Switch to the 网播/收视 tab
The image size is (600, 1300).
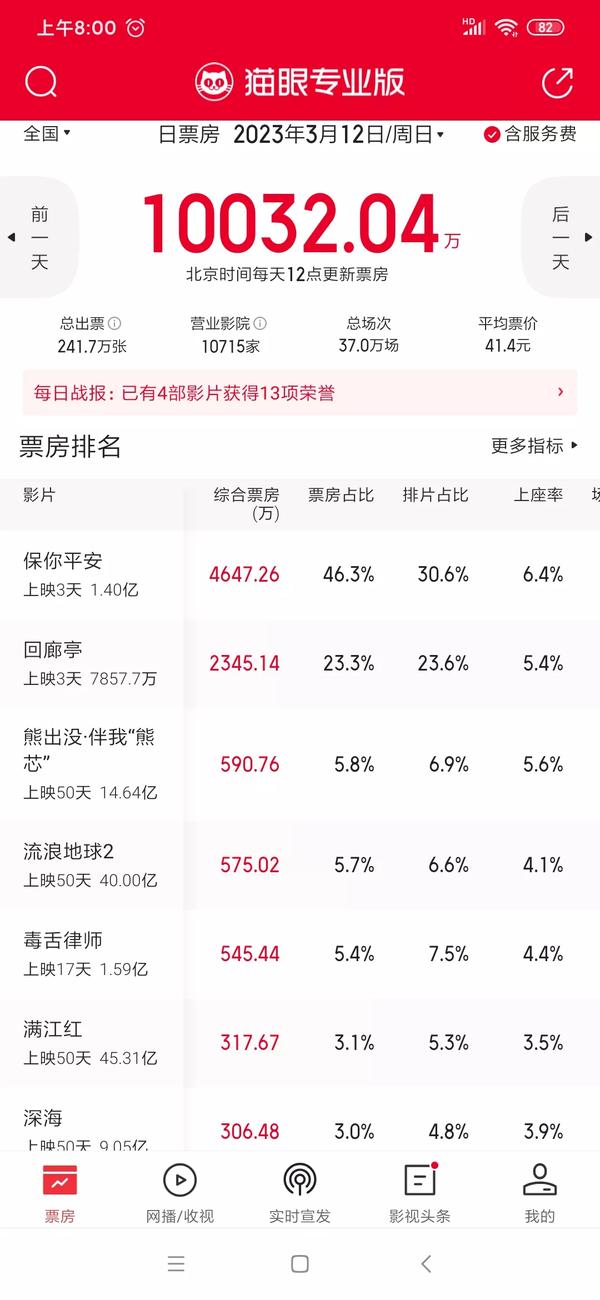coord(180,1194)
